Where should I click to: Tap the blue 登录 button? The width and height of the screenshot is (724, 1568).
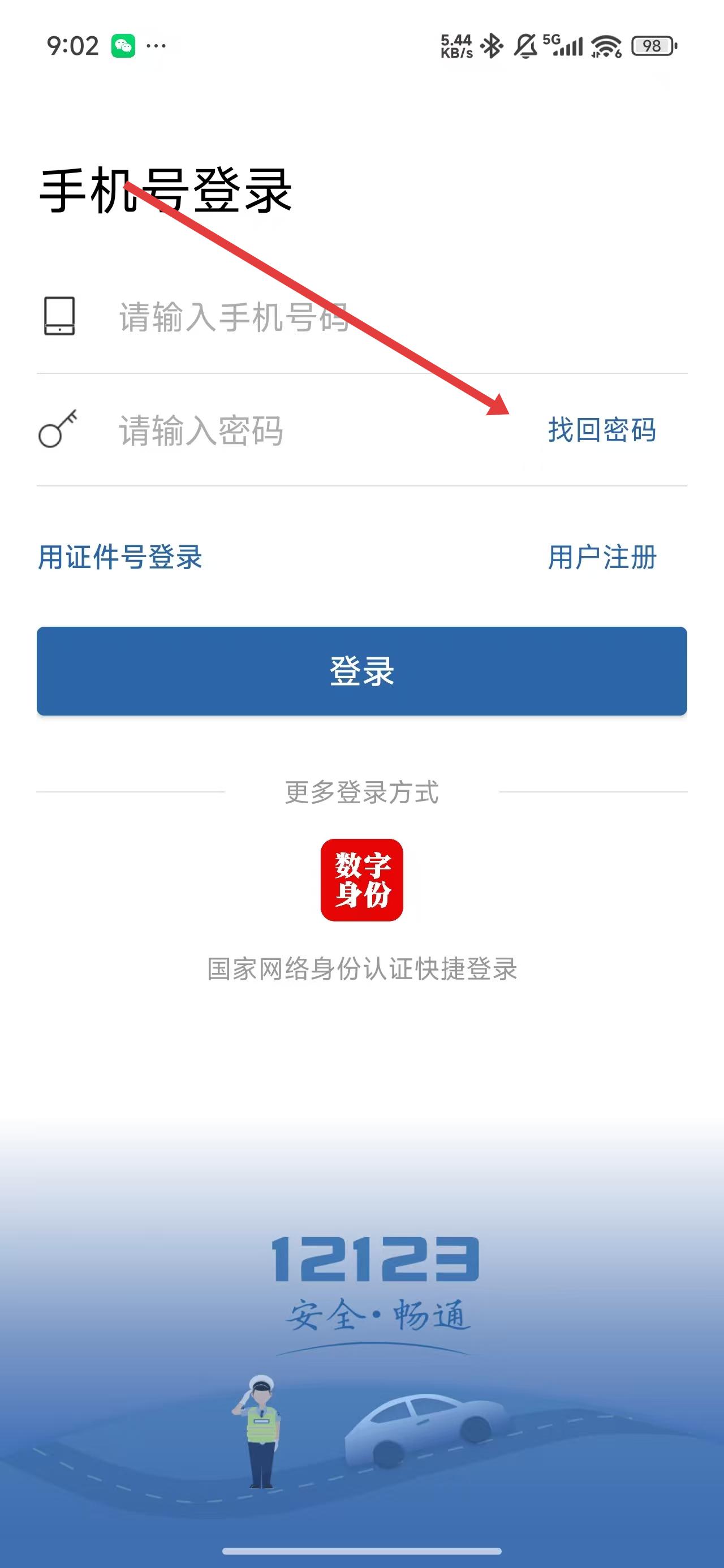(361, 671)
